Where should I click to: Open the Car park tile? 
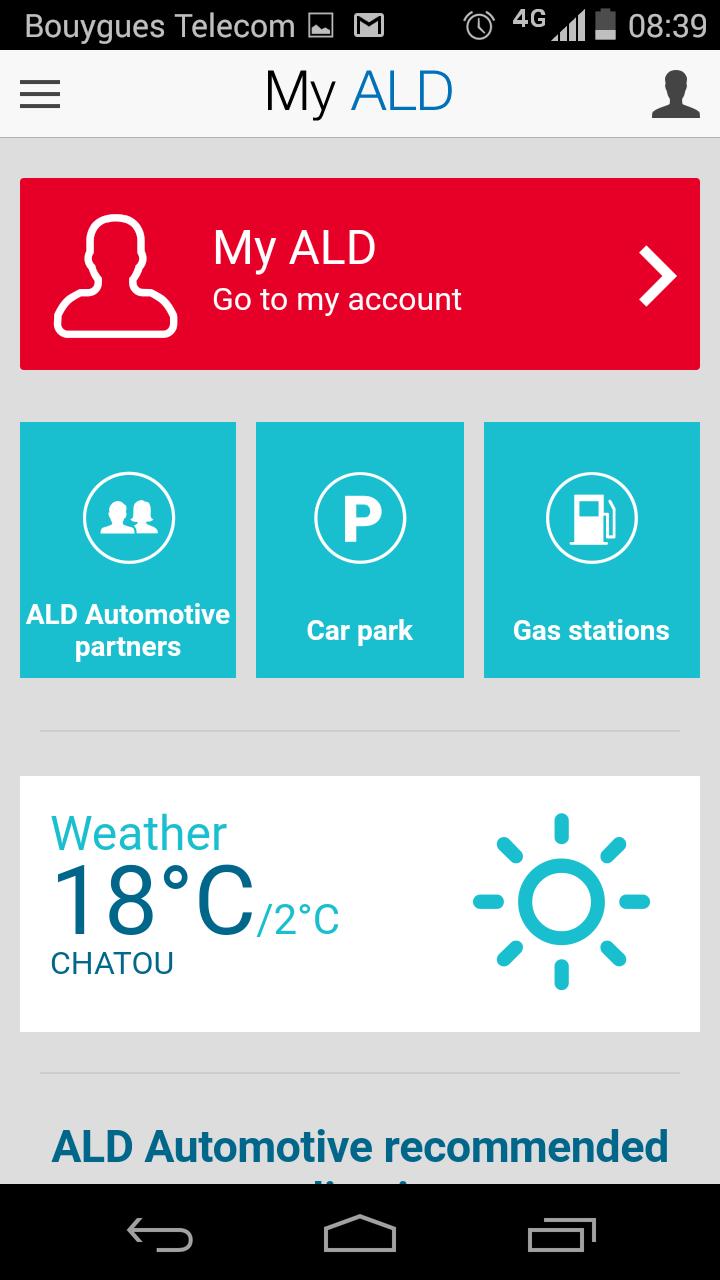tap(360, 550)
